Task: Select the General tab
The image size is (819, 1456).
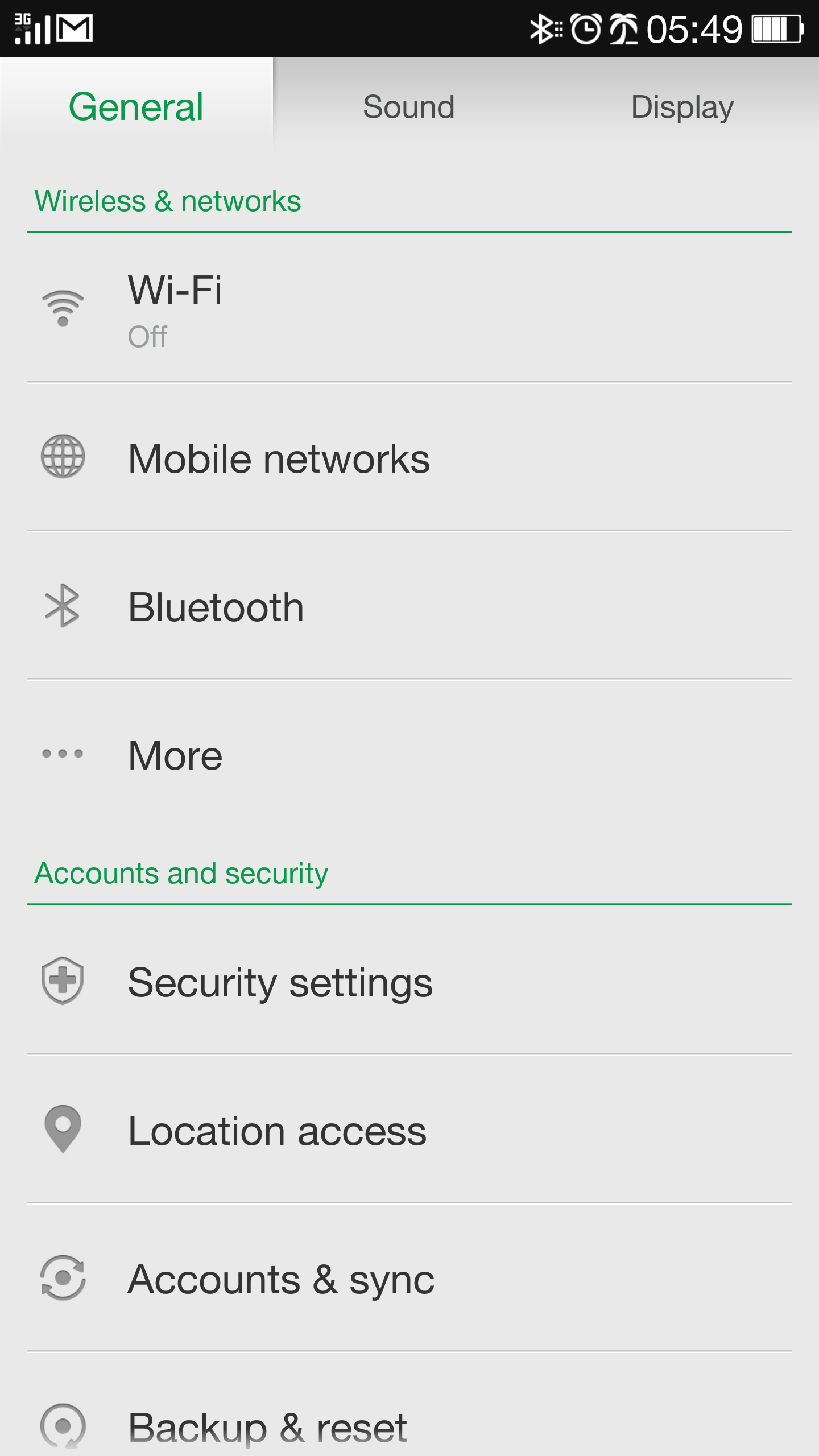Action: (x=136, y=107)
